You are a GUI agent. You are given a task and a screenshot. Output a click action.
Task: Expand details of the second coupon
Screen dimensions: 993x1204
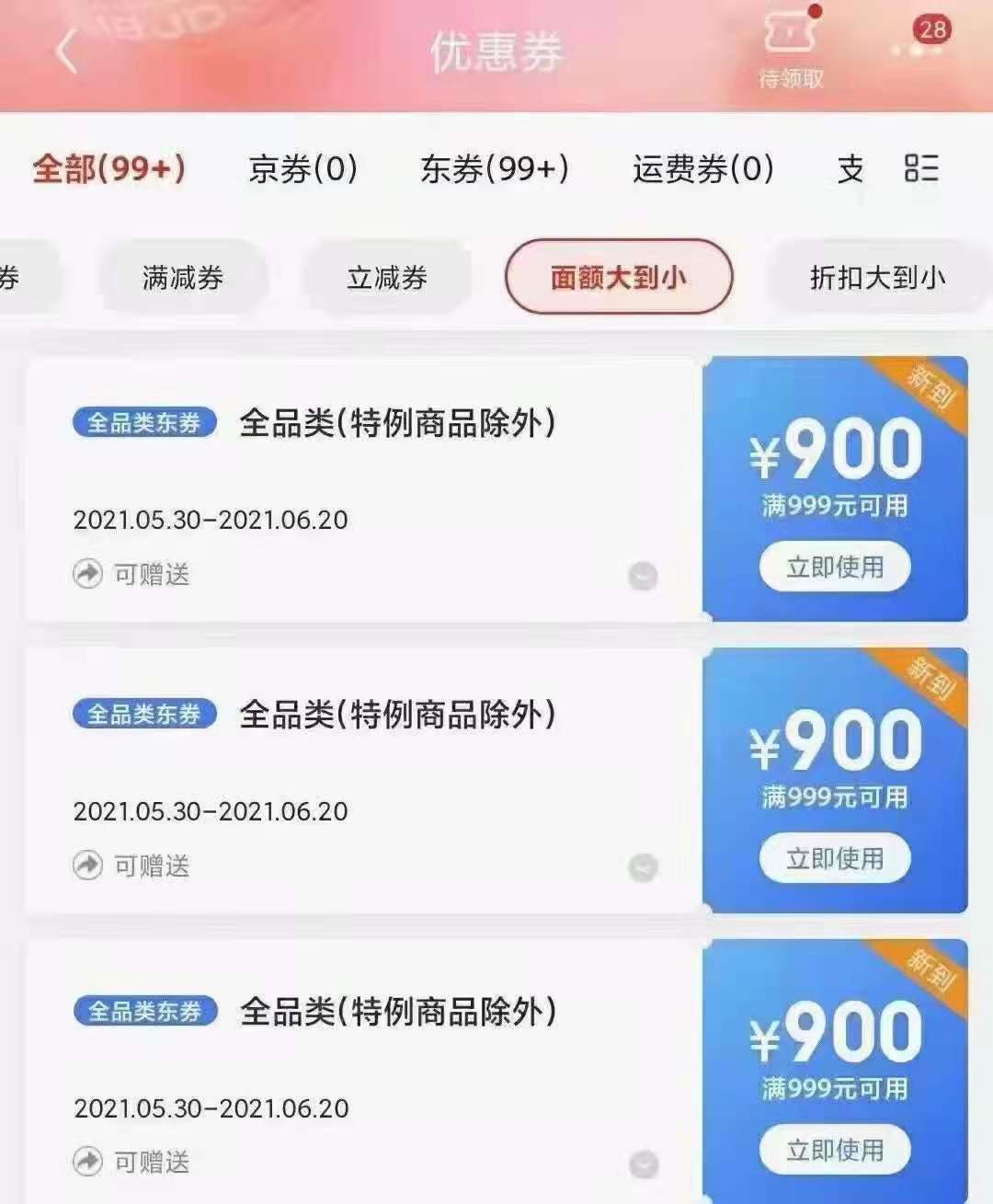coord(643,867)
